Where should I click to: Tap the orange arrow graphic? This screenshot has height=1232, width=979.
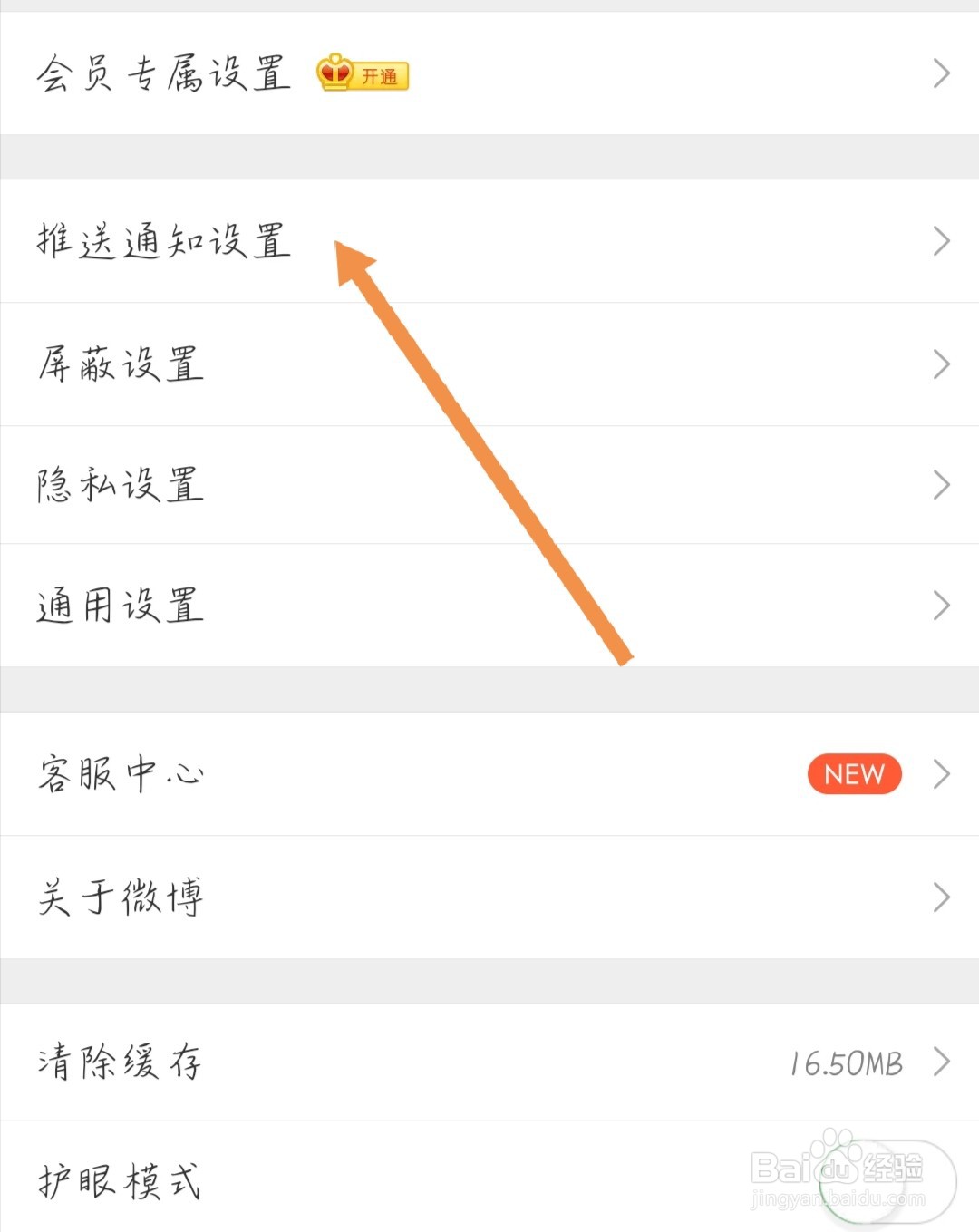[x=480, y=453]
